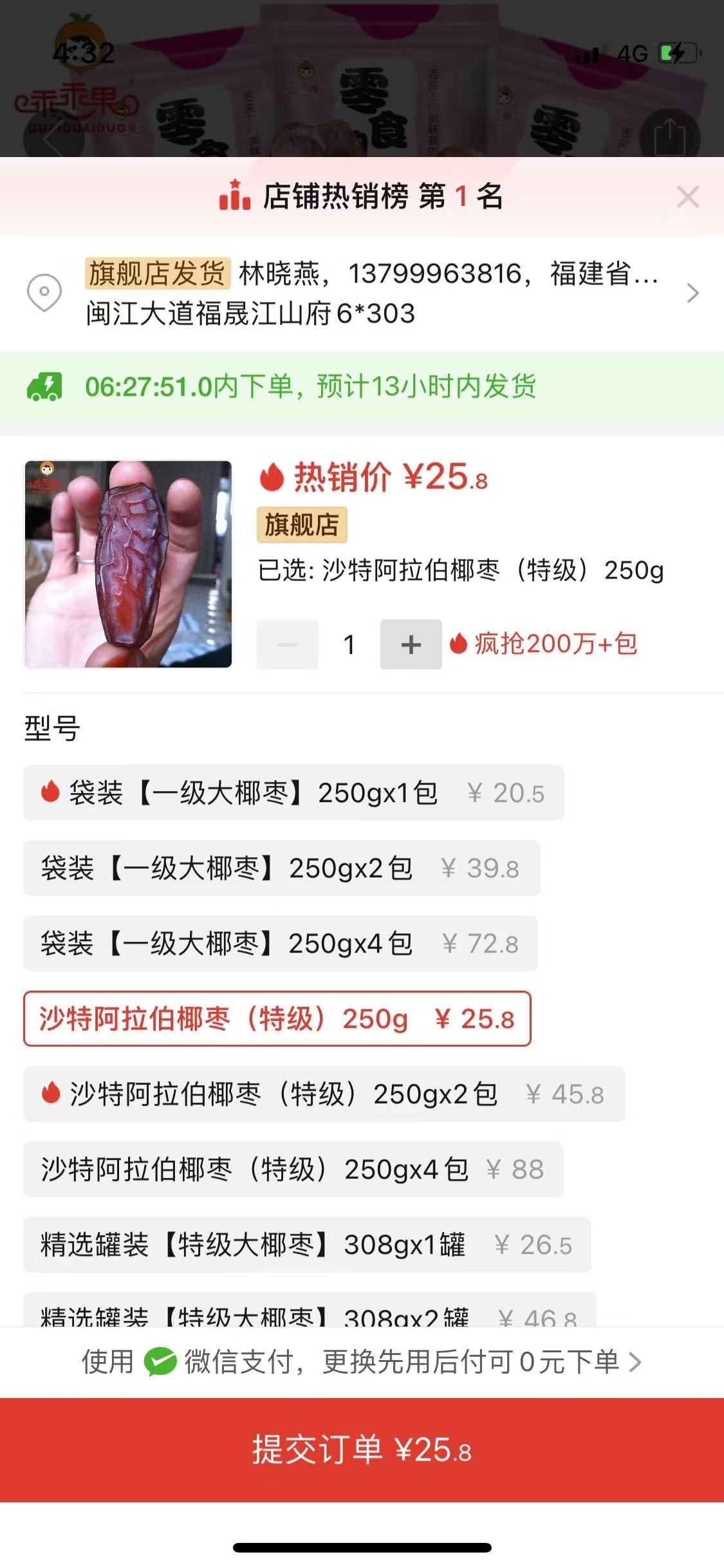Increase quantity with the plus button

coord(411,644)
